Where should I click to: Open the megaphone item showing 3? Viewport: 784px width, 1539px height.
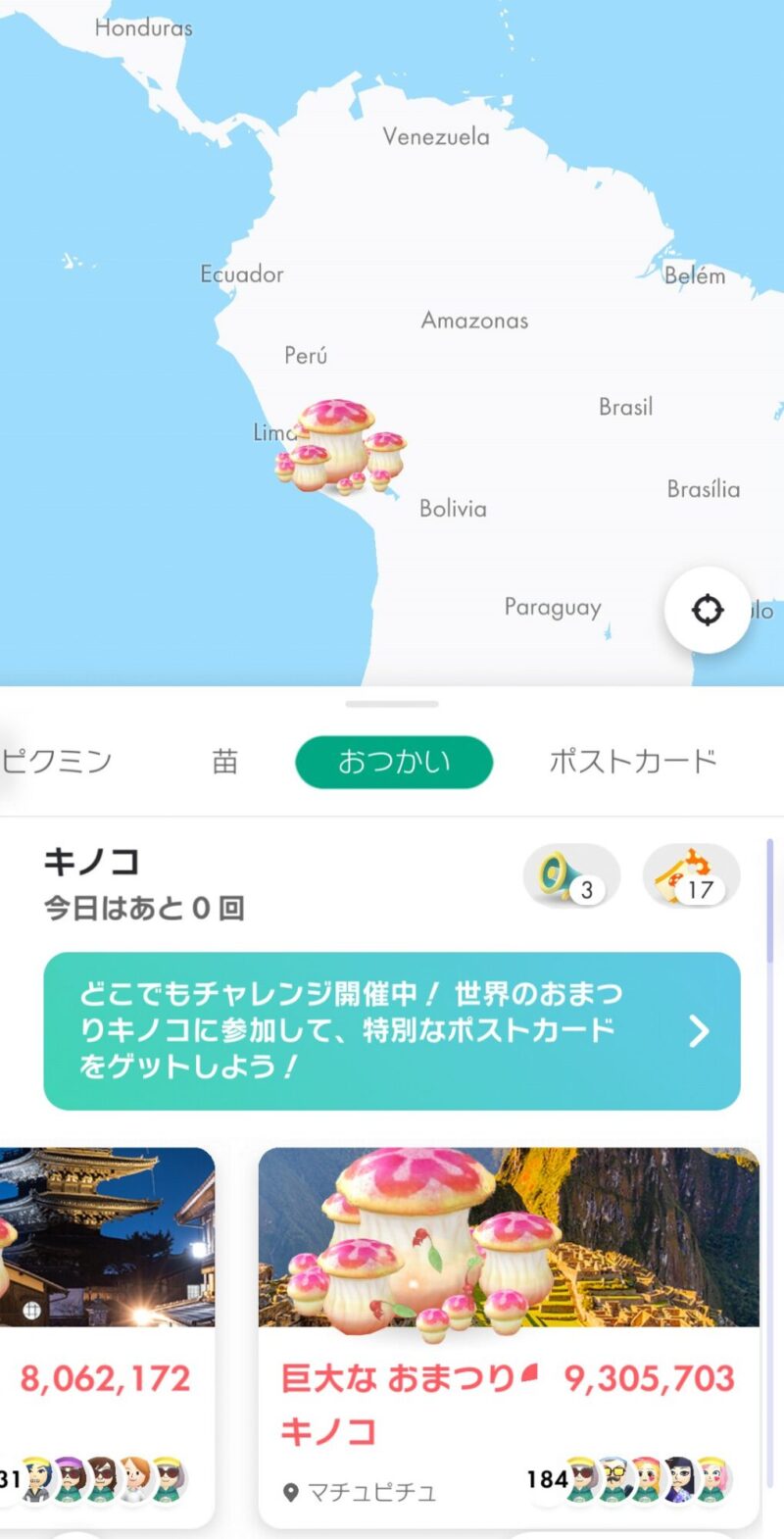click(x=570, y=875)
